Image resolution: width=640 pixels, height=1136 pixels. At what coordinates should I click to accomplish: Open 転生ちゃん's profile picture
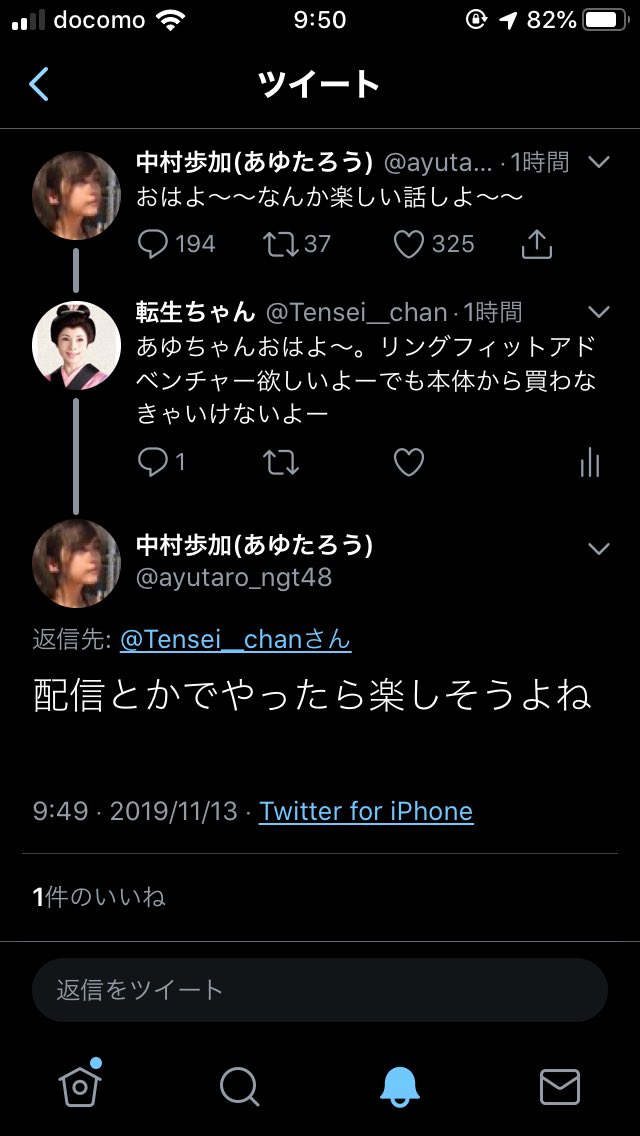(76, 346)
